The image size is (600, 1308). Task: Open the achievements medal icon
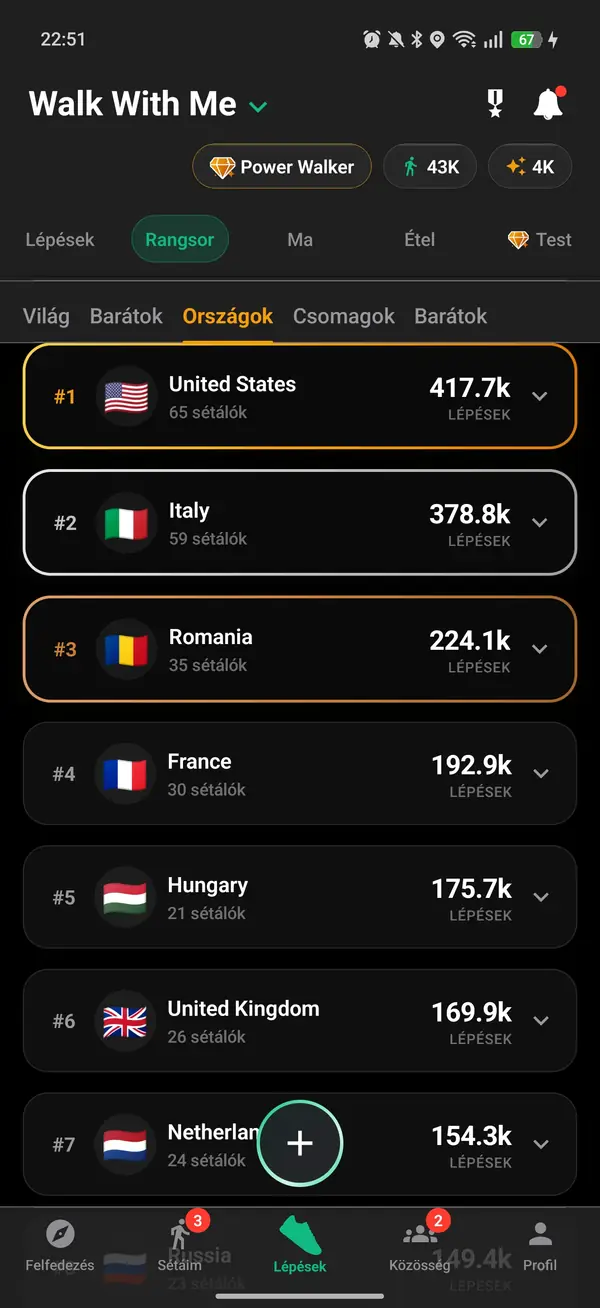coord(495,104)
